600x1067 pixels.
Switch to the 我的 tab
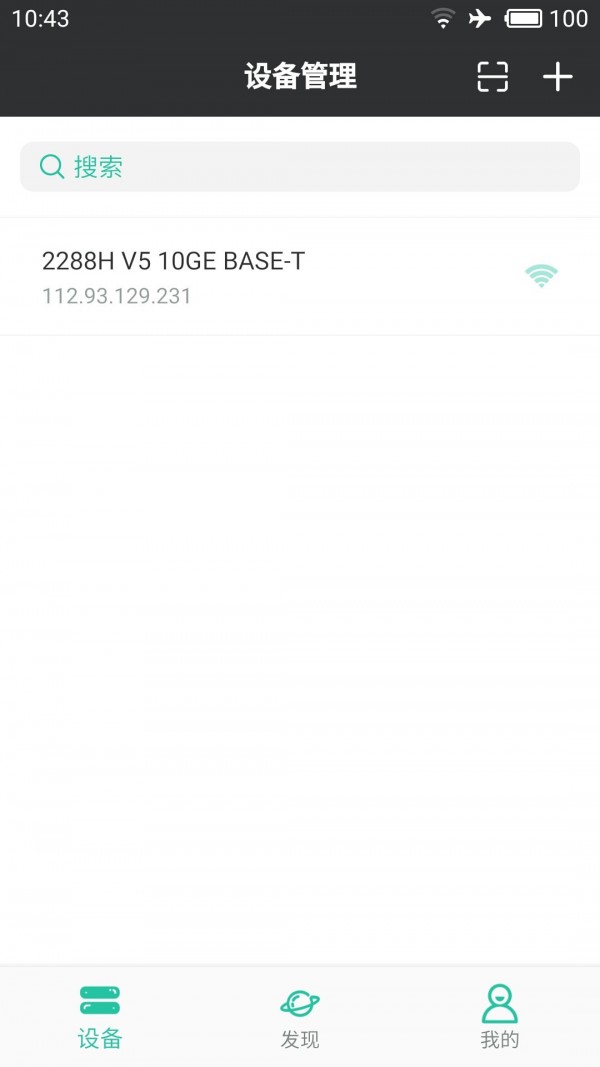click(499, 1016)
